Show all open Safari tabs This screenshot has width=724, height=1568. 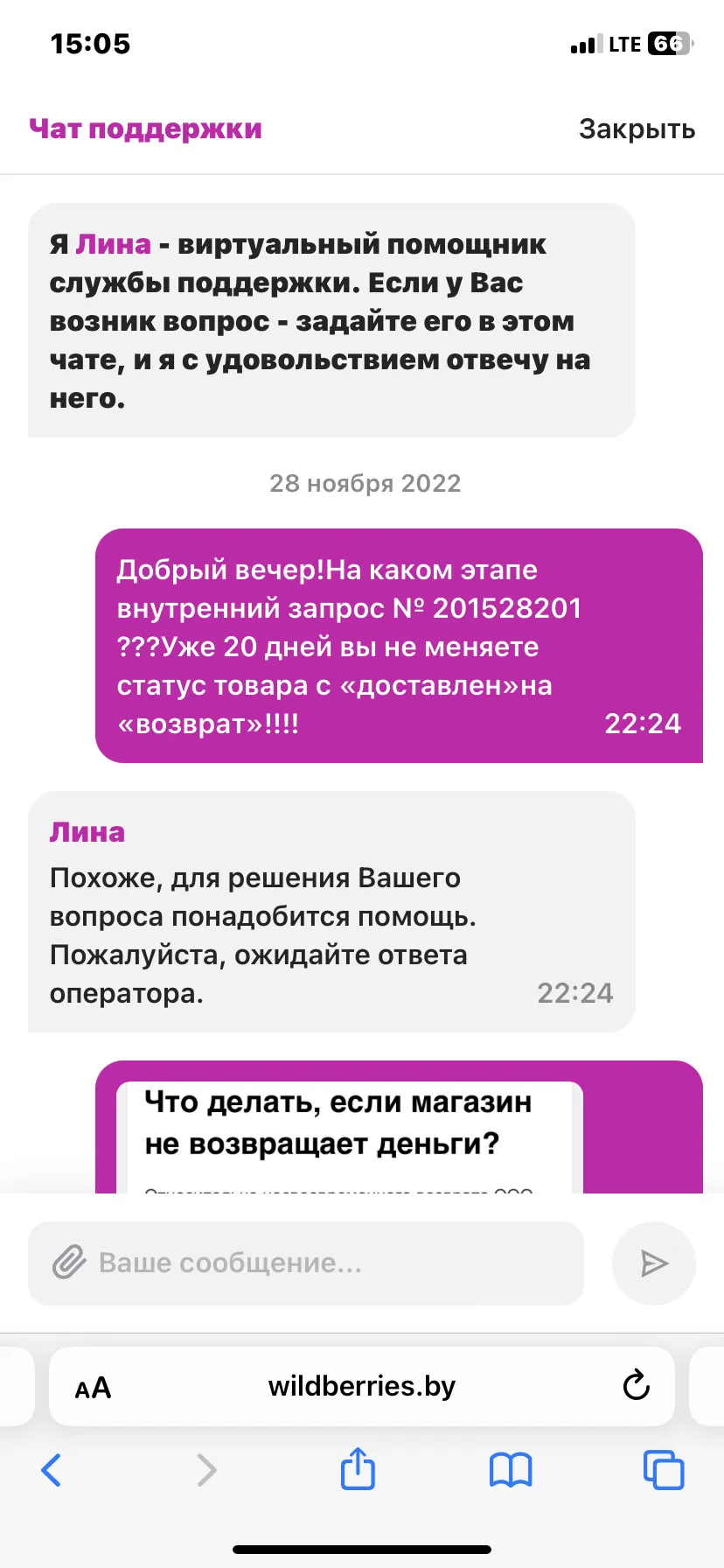tap(664, 1470)
